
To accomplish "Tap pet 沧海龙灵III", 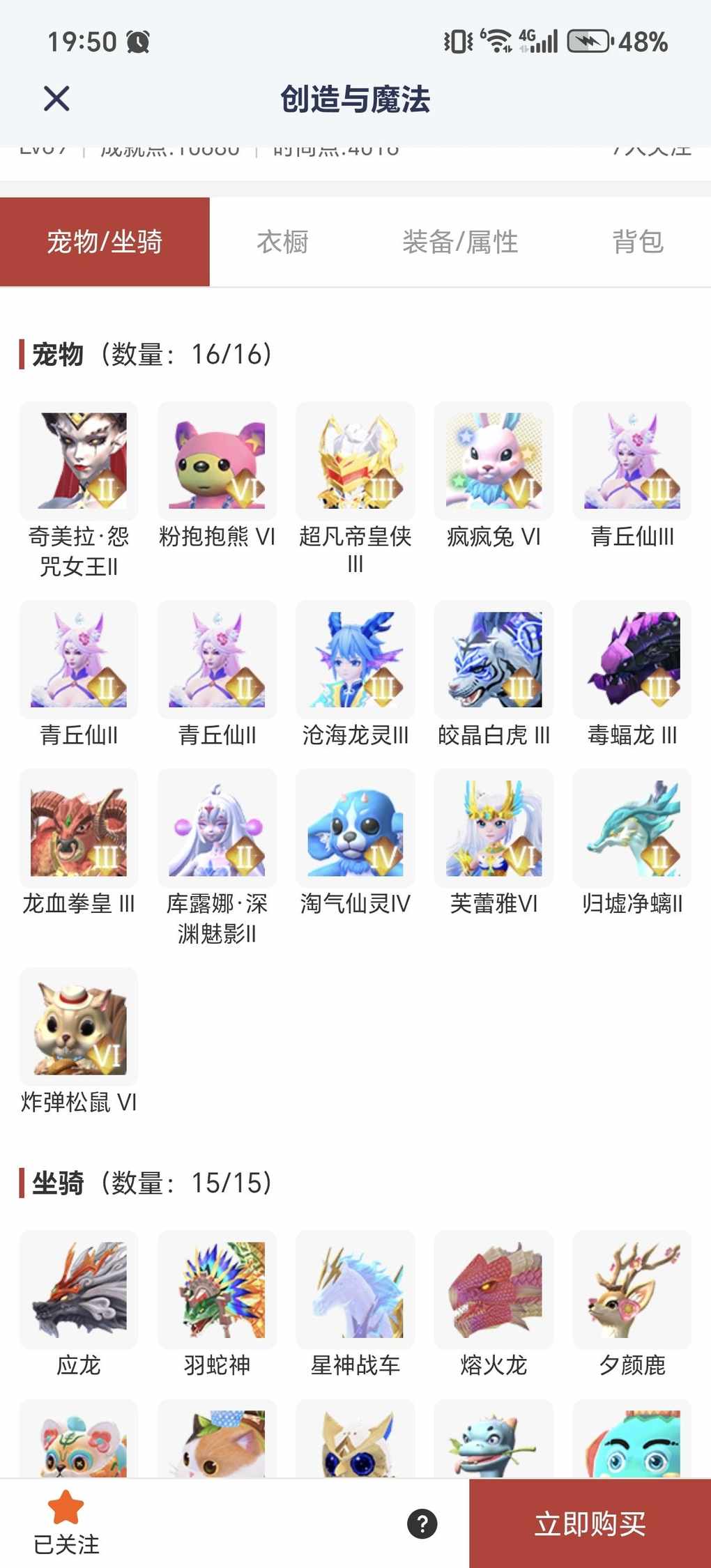I will click(x=355, y=660).
